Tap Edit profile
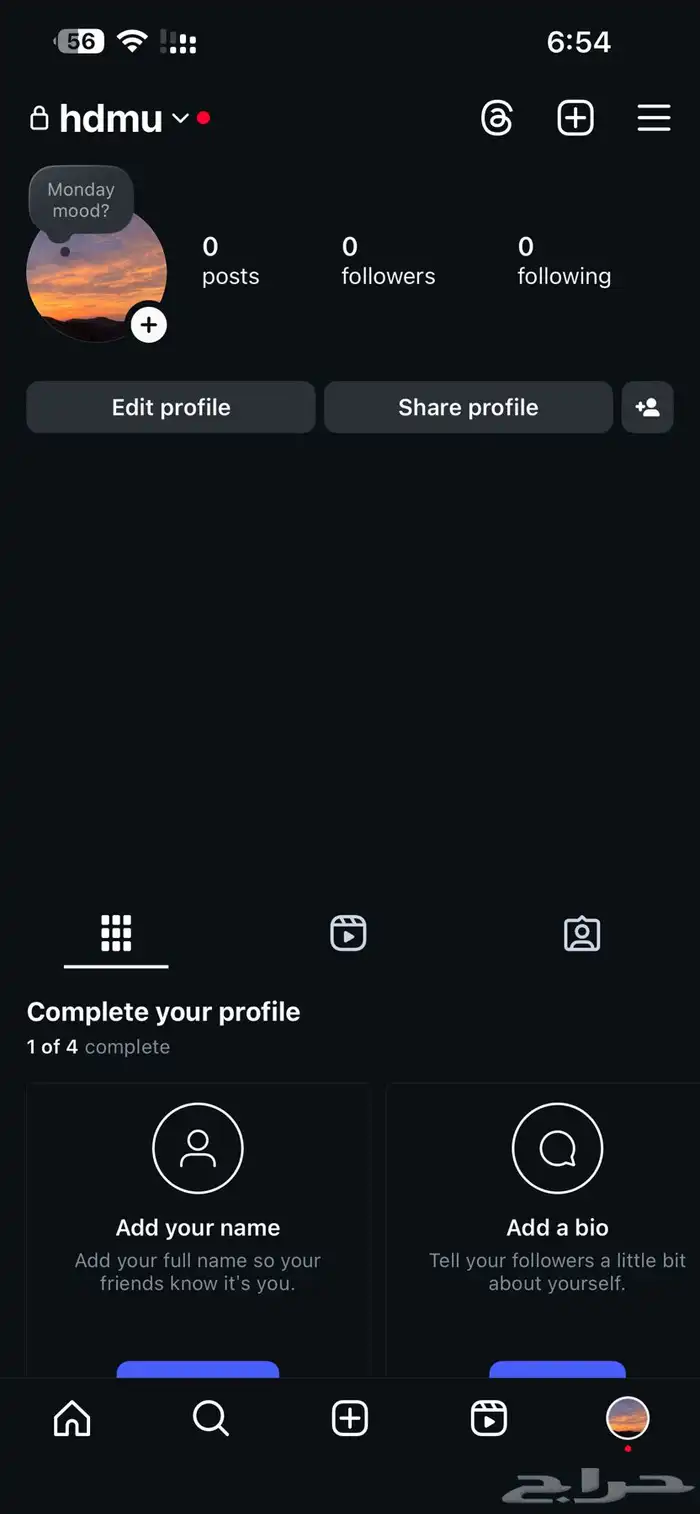 click(171, 407)
